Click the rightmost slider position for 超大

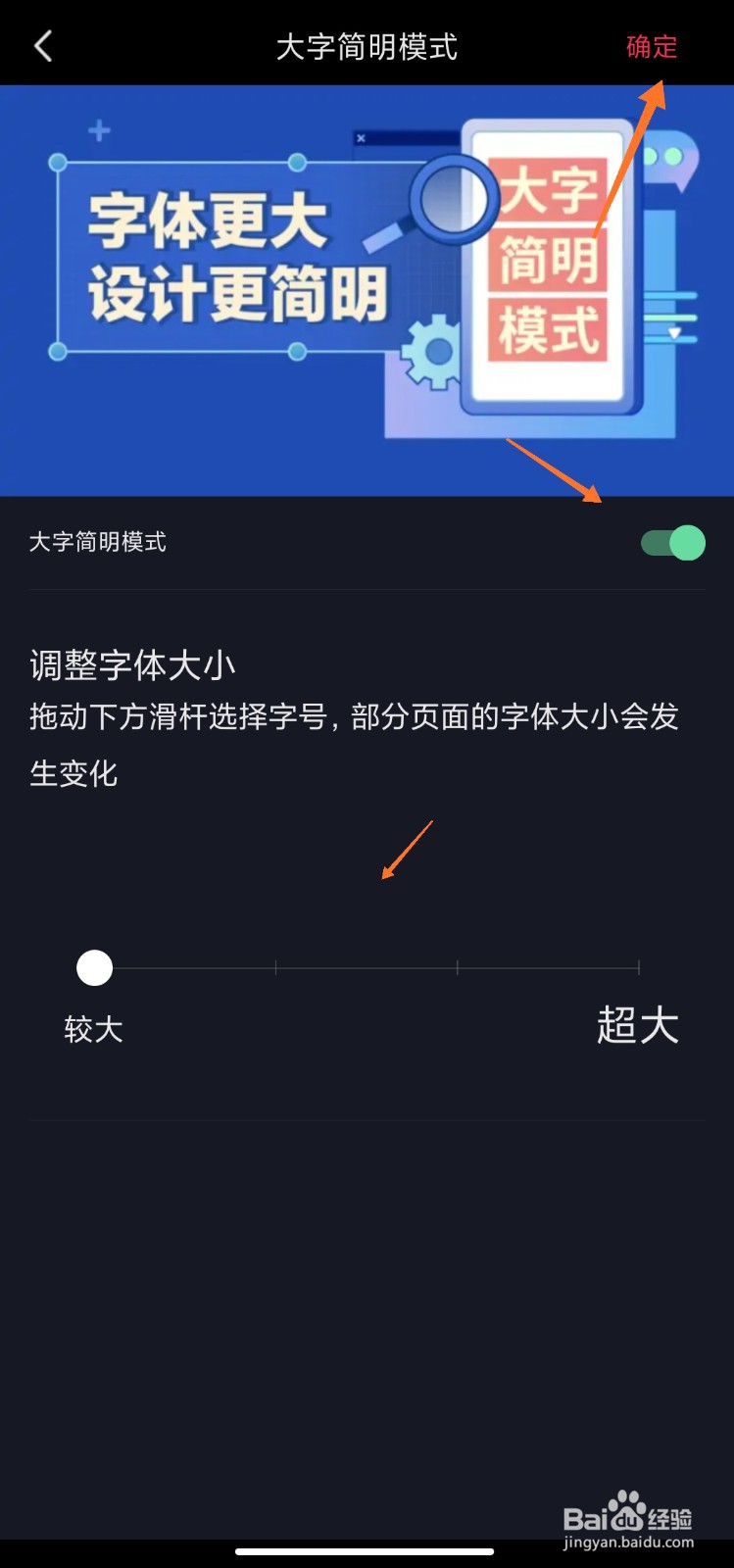click(x=639, y=967)
